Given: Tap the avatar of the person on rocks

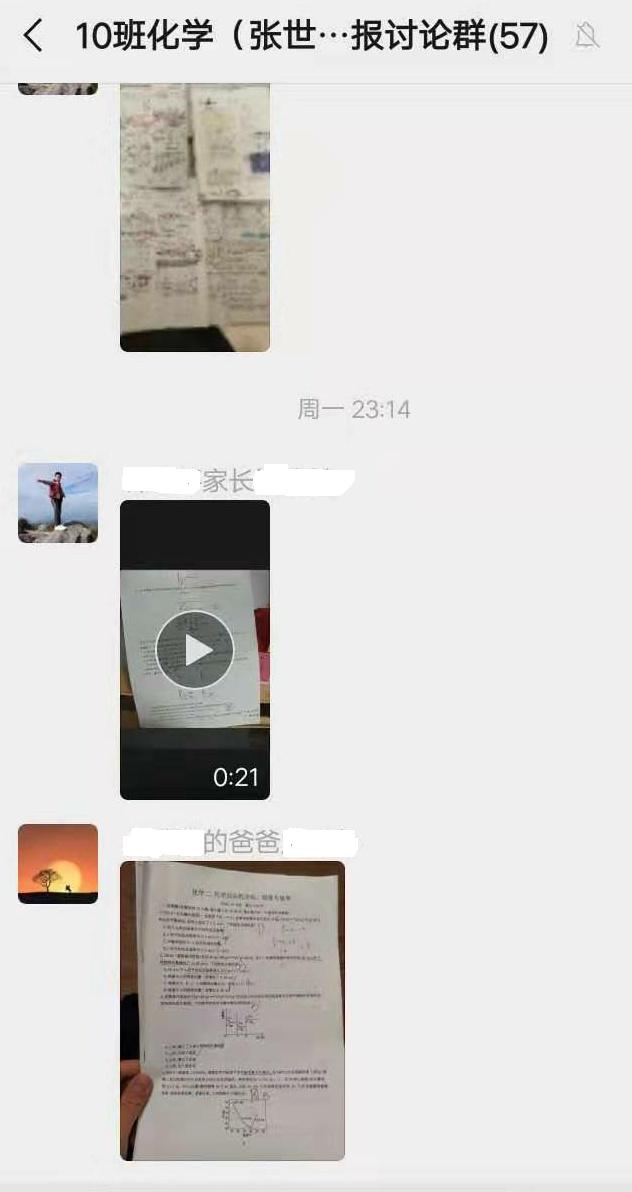Looking at the screenshot, I should click(58, 503).
